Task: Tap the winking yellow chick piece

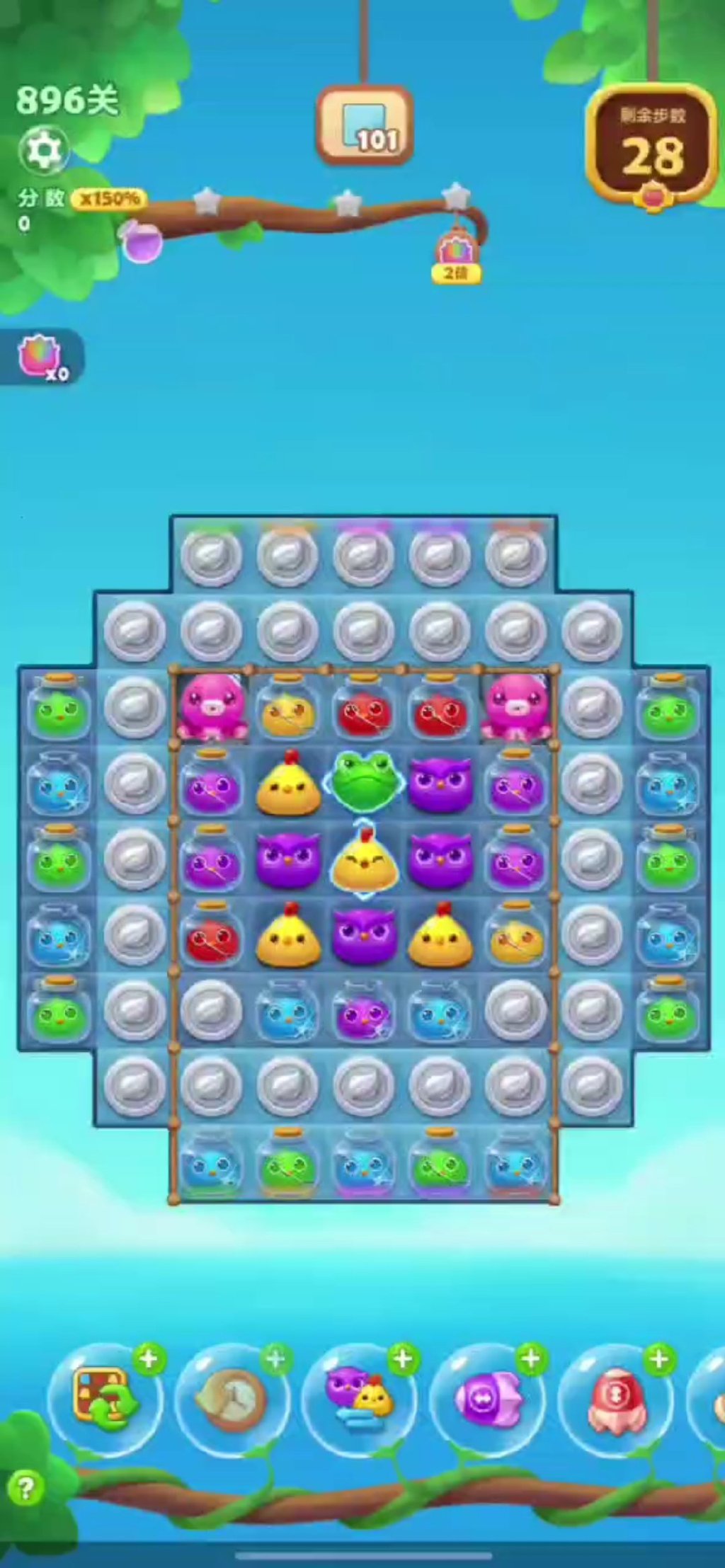Action: [x=364, y=859]
